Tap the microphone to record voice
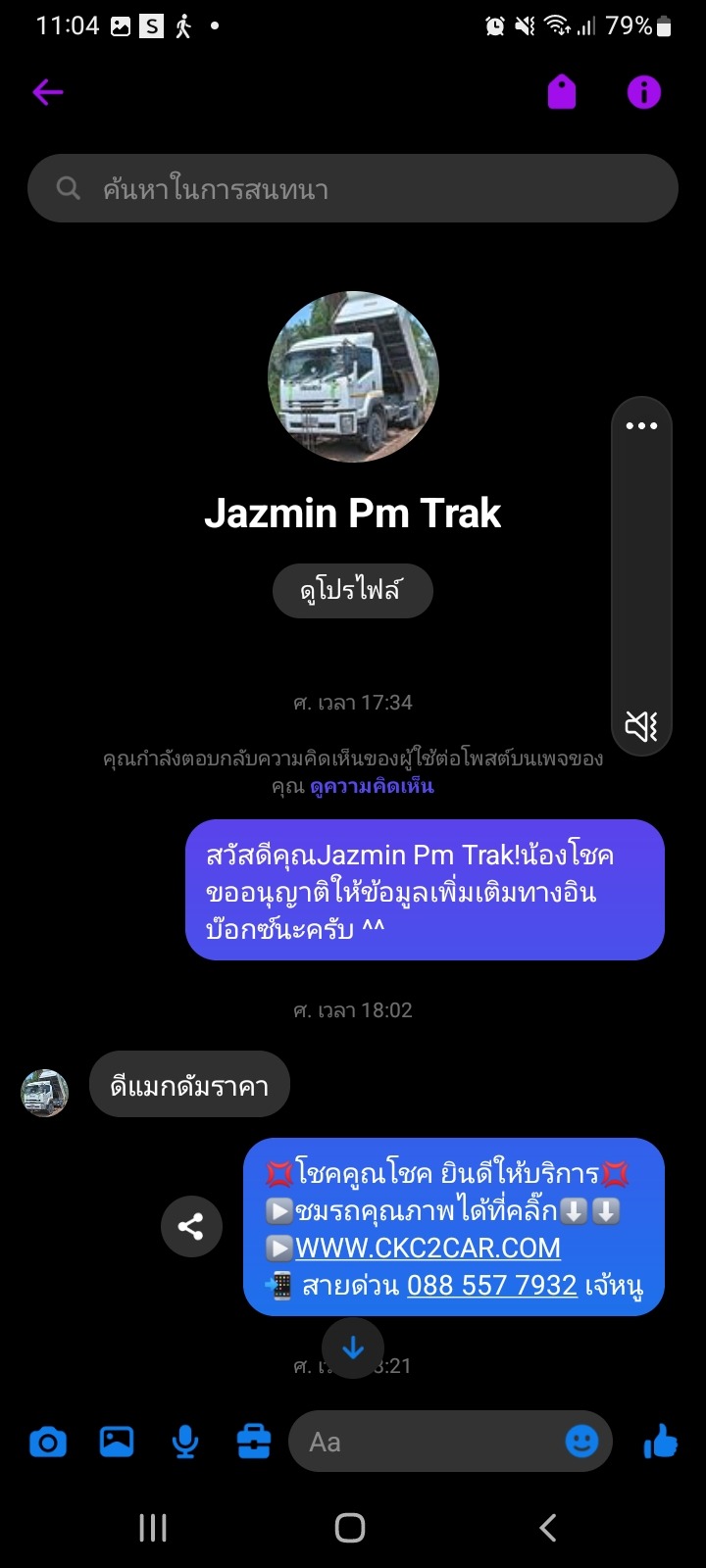This screenshot has width=706, height=1568. pos(185,1442)
